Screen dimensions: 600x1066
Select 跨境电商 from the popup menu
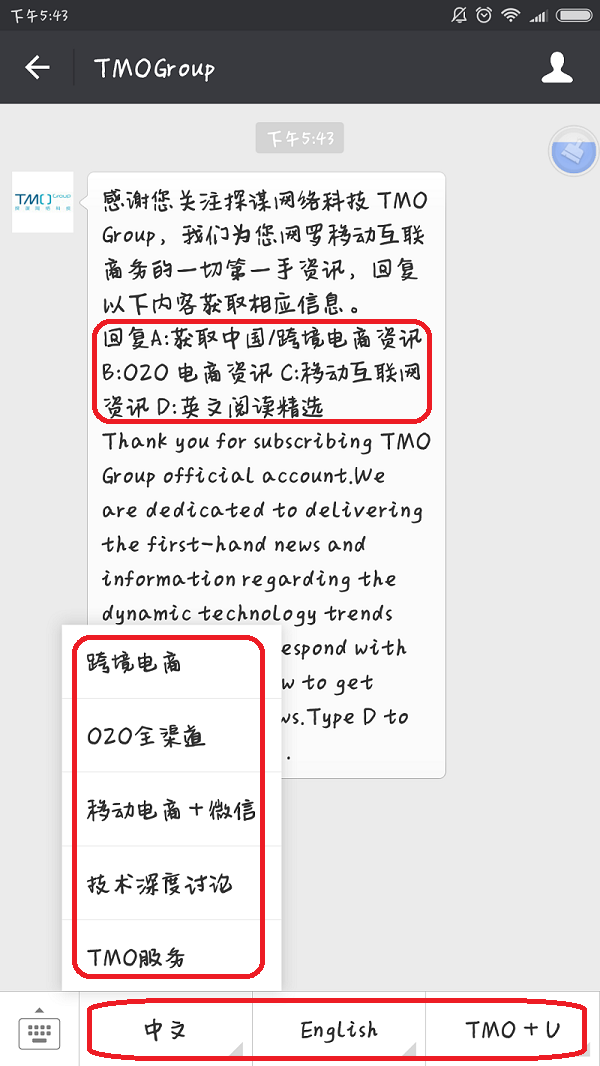170,662
